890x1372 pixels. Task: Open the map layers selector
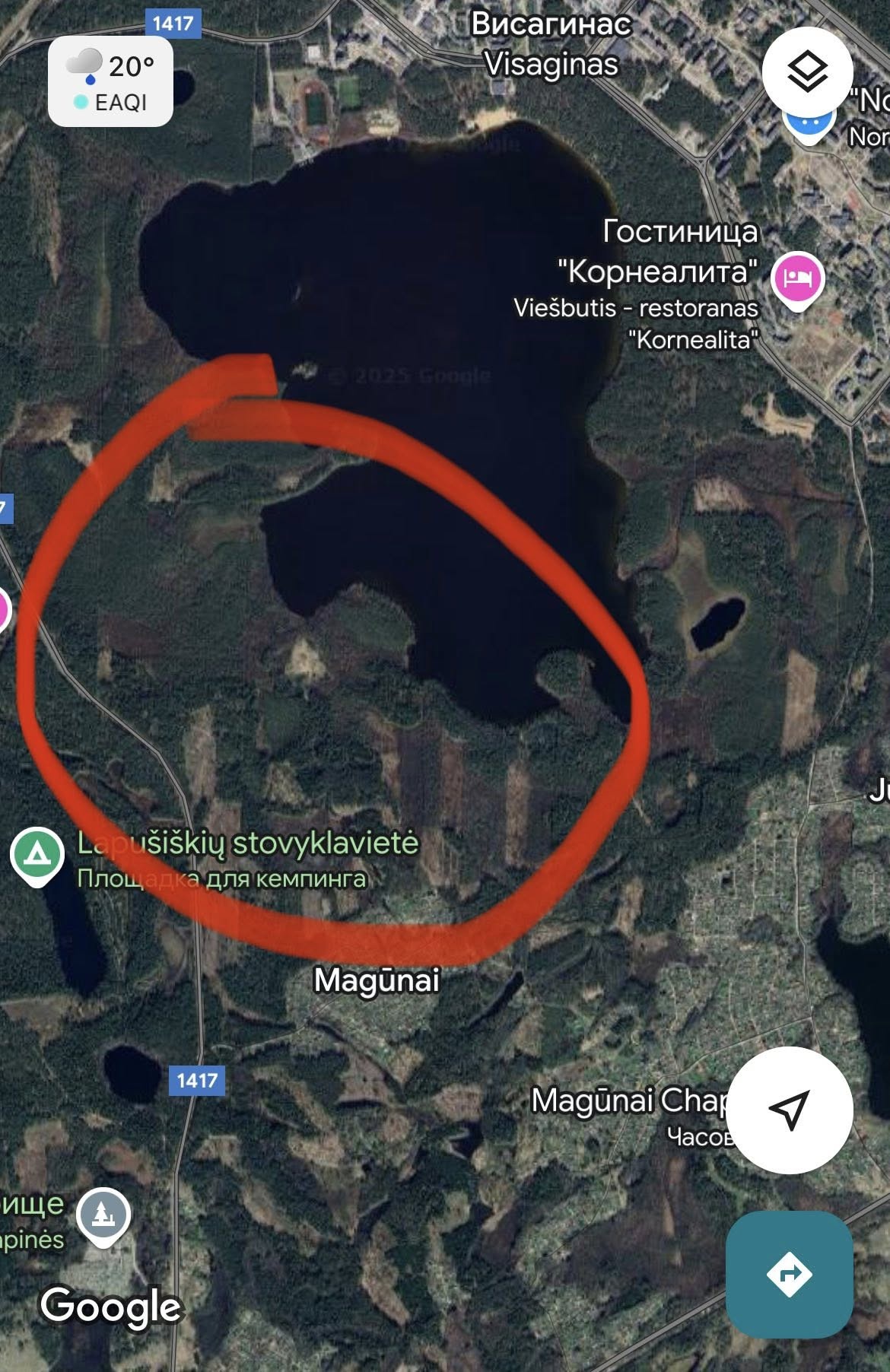click(806, 71)
